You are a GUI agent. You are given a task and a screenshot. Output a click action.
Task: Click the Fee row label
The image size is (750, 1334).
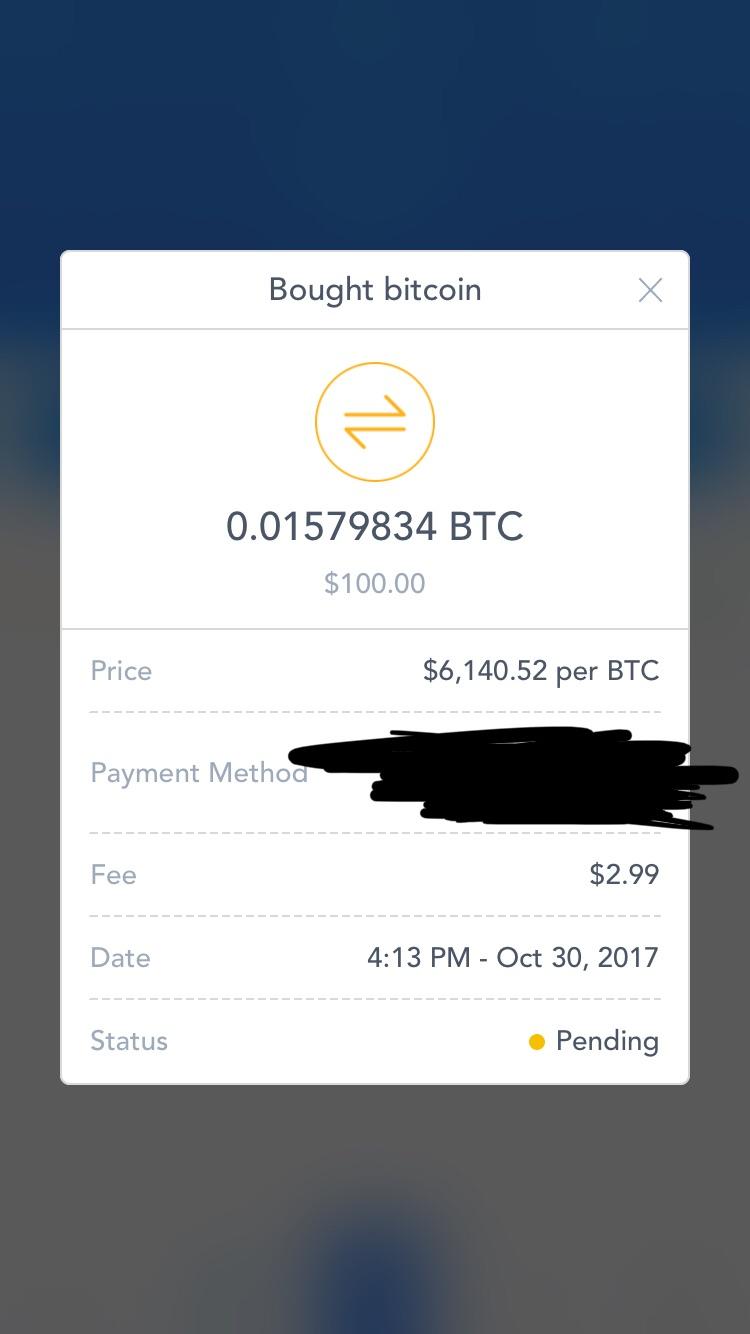point(113,874)
